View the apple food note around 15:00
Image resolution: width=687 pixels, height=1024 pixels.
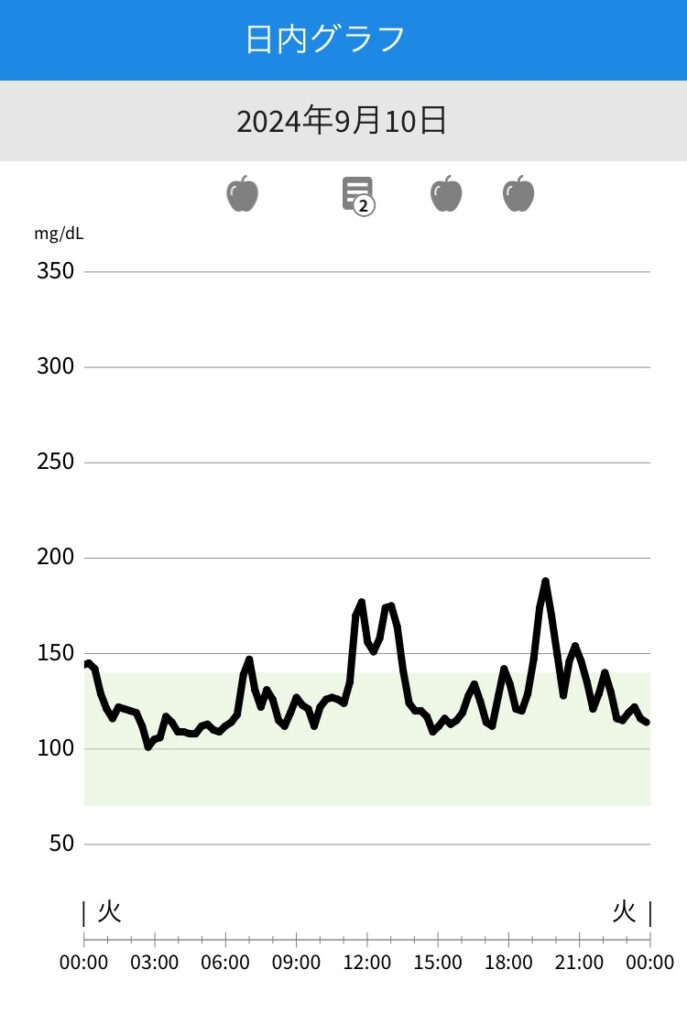pos(446,193)
